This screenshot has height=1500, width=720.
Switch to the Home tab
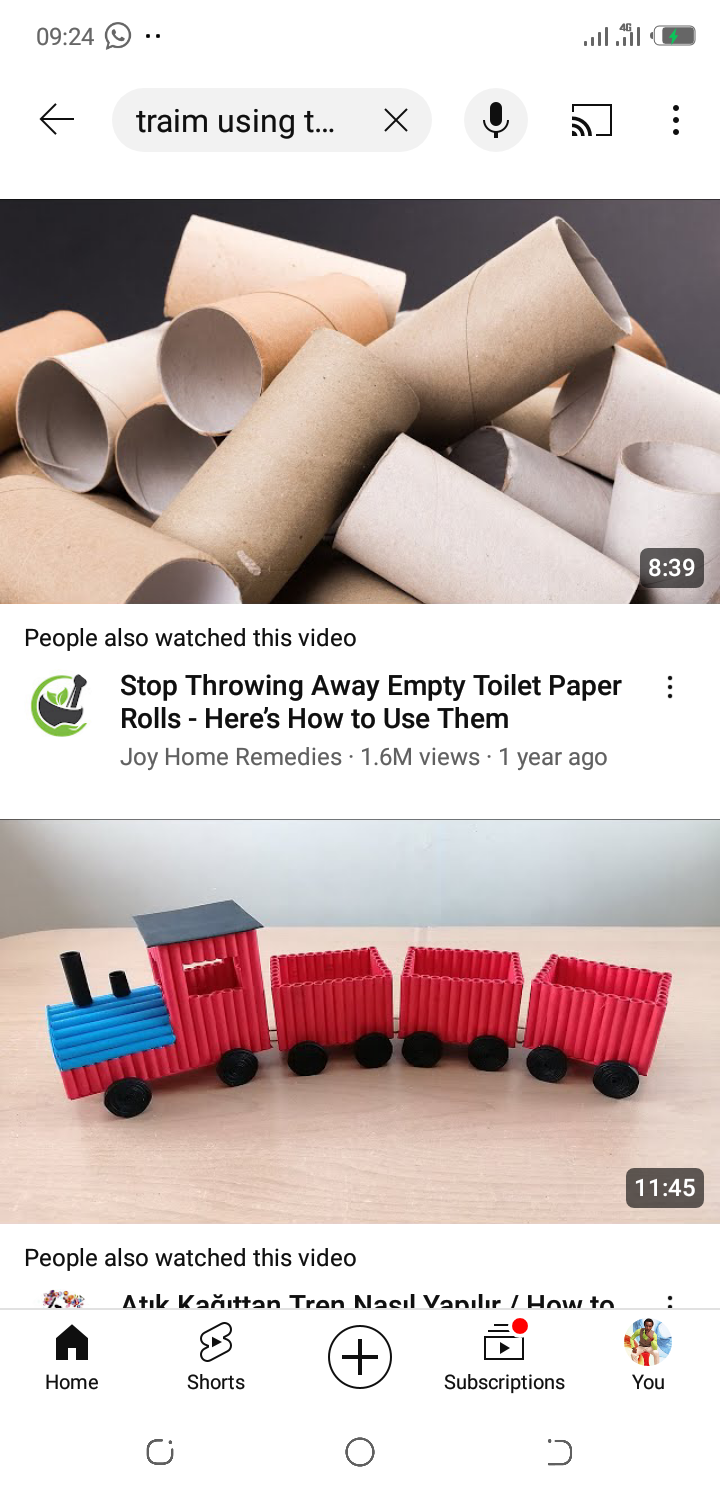(71, 1357)
